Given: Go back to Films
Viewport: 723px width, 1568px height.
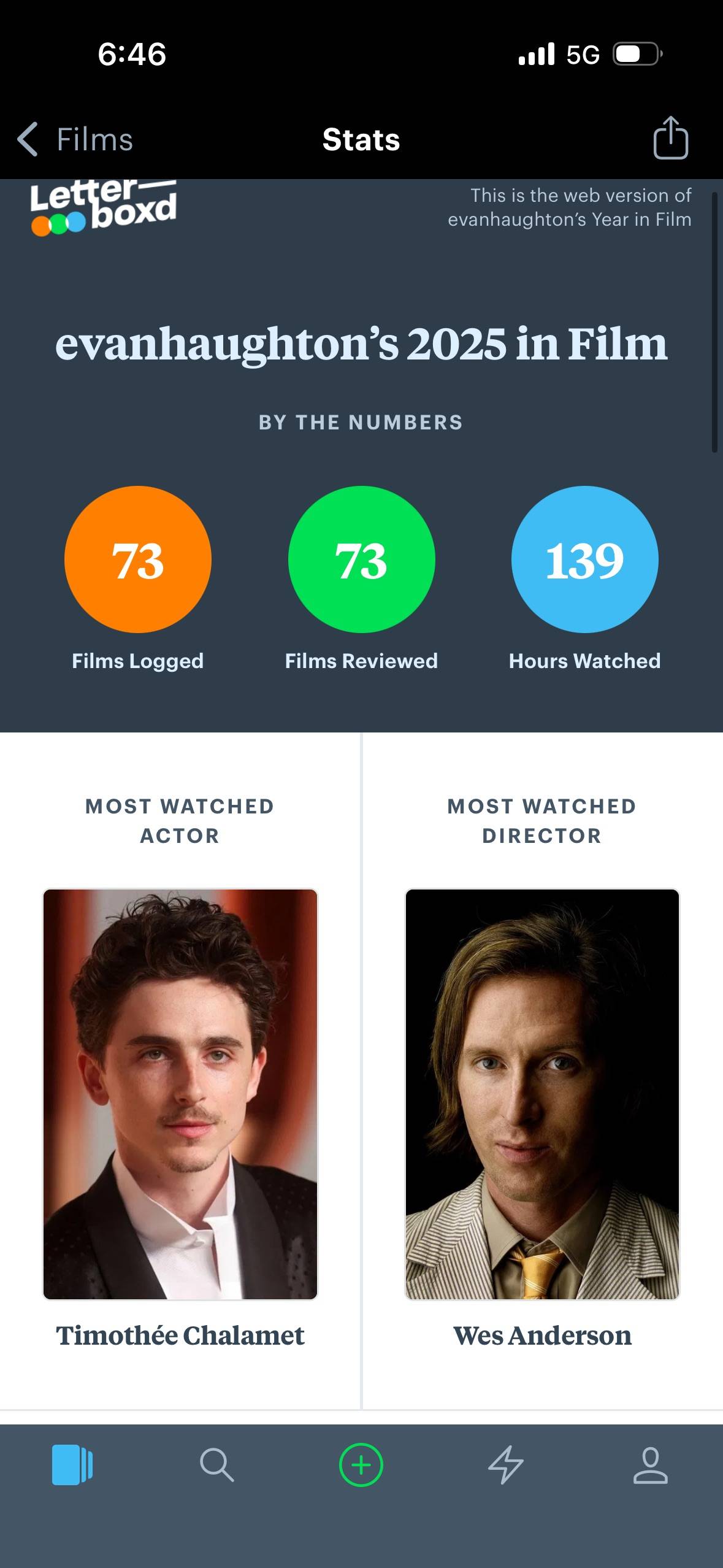Looking at the screenshot, I should point(75,139).
